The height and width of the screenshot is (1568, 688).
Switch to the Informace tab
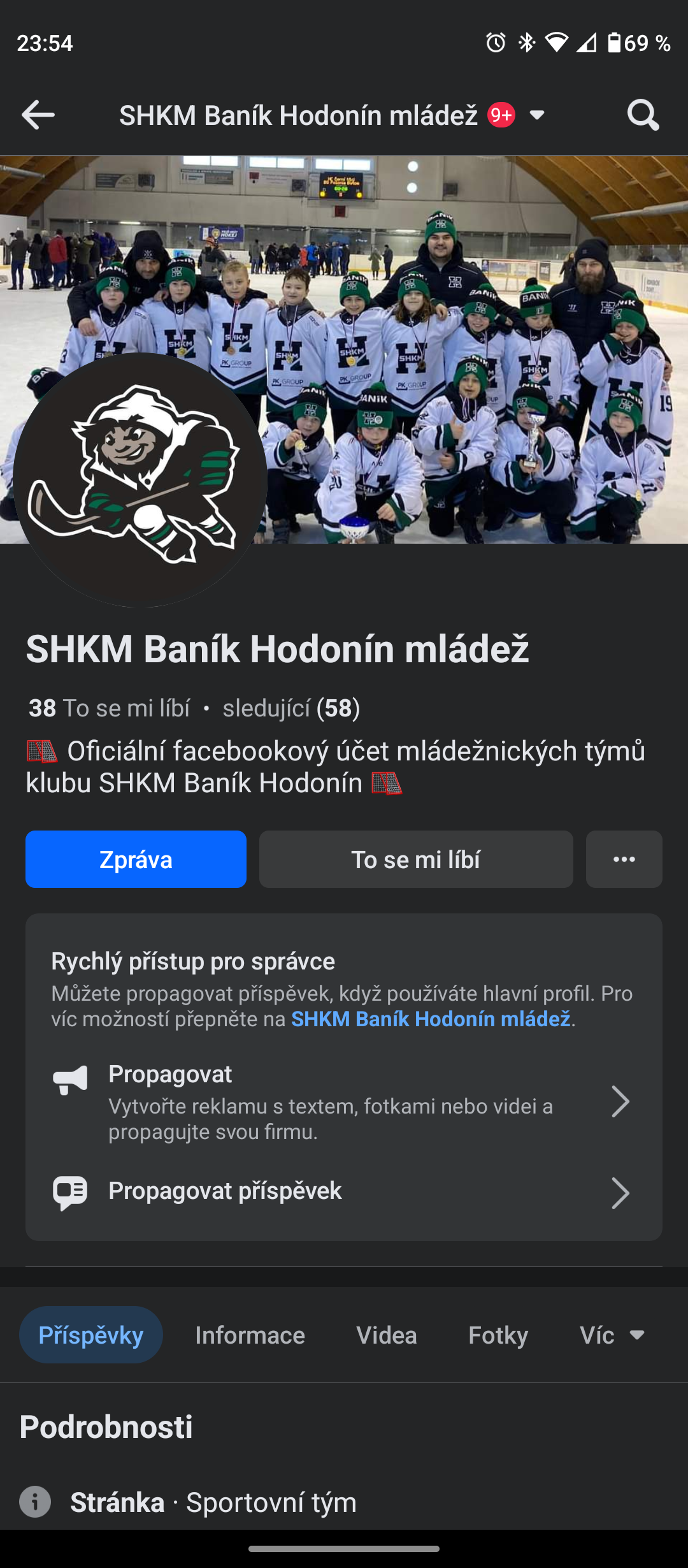tap(250, 1335)
